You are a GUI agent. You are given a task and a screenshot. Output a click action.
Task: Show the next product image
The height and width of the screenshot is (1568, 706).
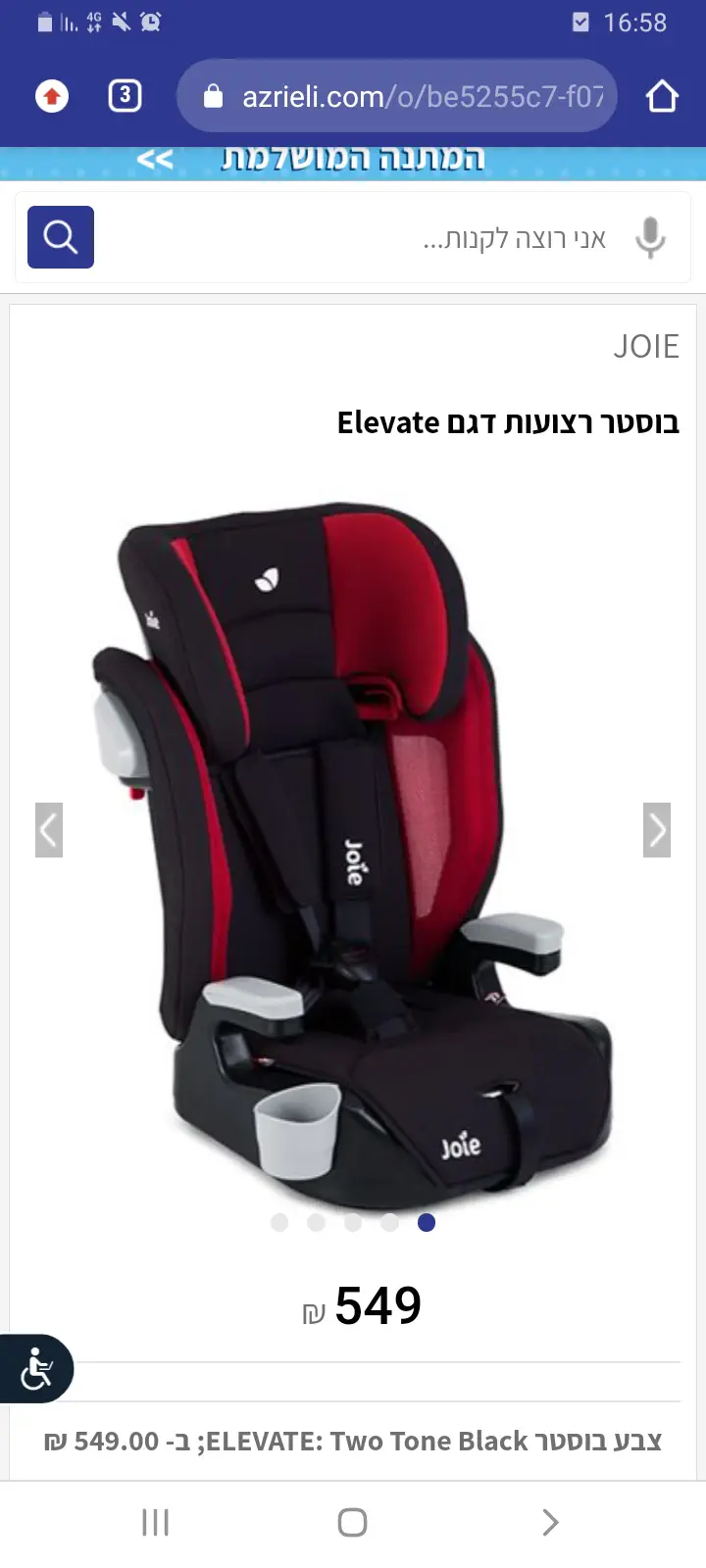pos(657,830)
